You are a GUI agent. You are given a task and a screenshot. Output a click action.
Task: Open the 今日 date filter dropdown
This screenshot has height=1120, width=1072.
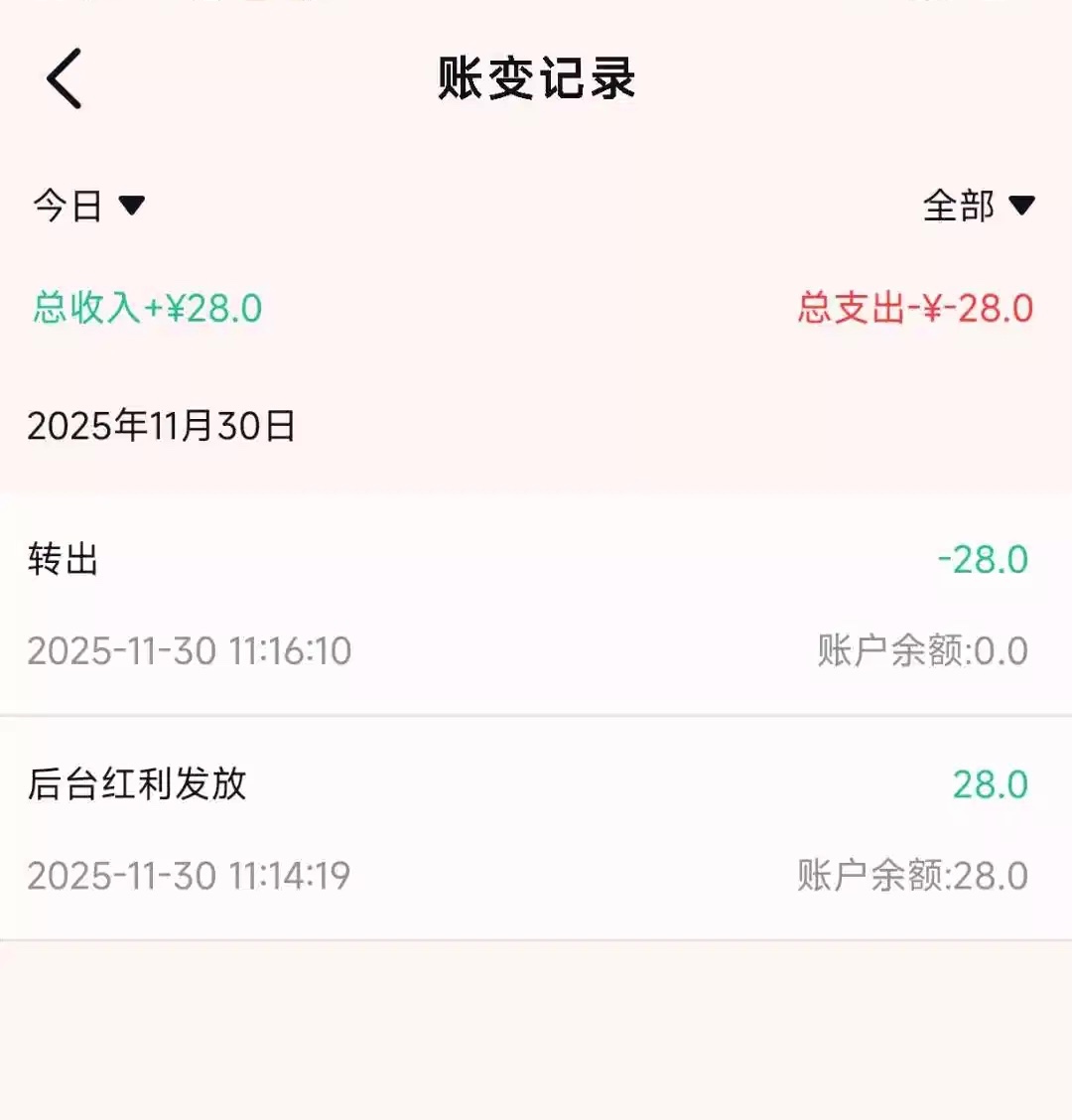click(88, 206)
